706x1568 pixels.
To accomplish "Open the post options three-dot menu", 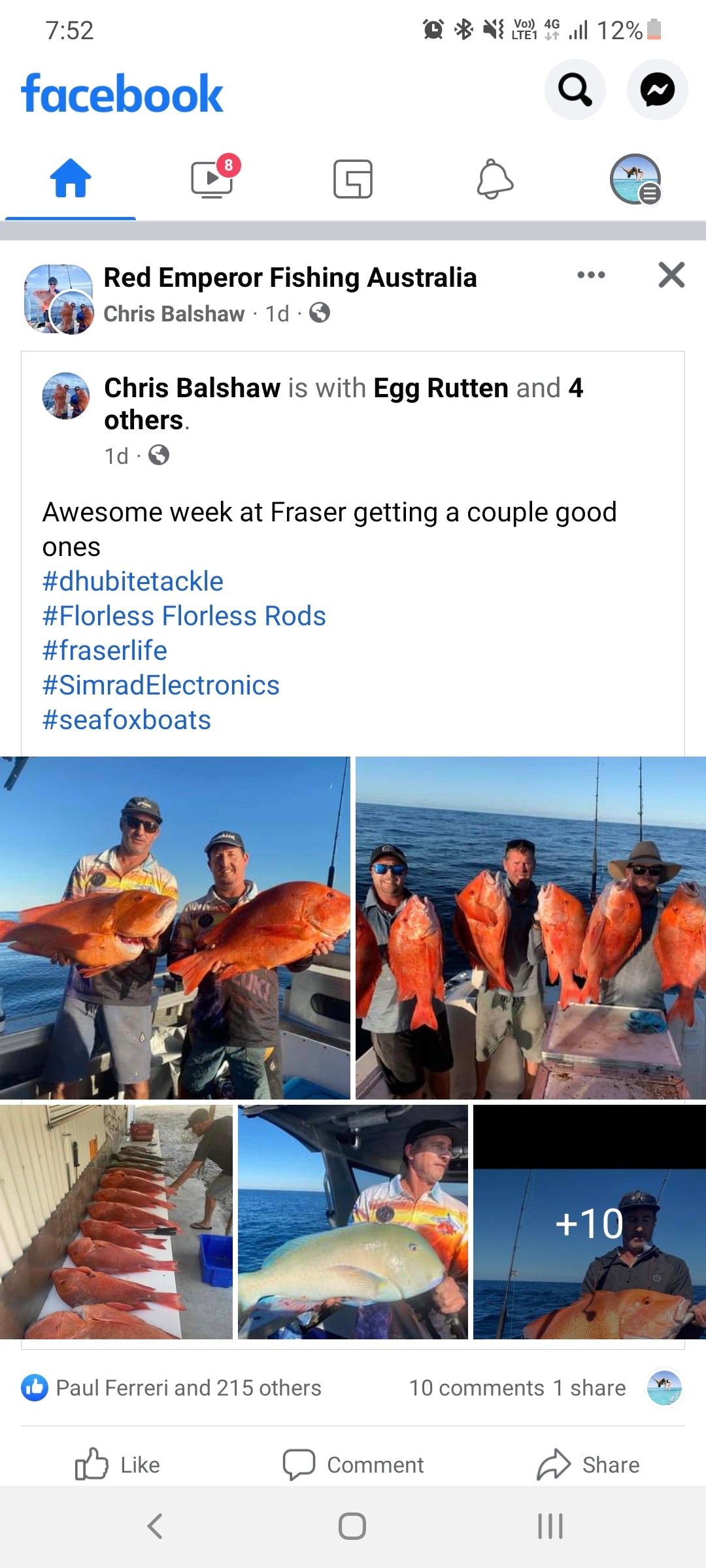I will click(591, 275).
